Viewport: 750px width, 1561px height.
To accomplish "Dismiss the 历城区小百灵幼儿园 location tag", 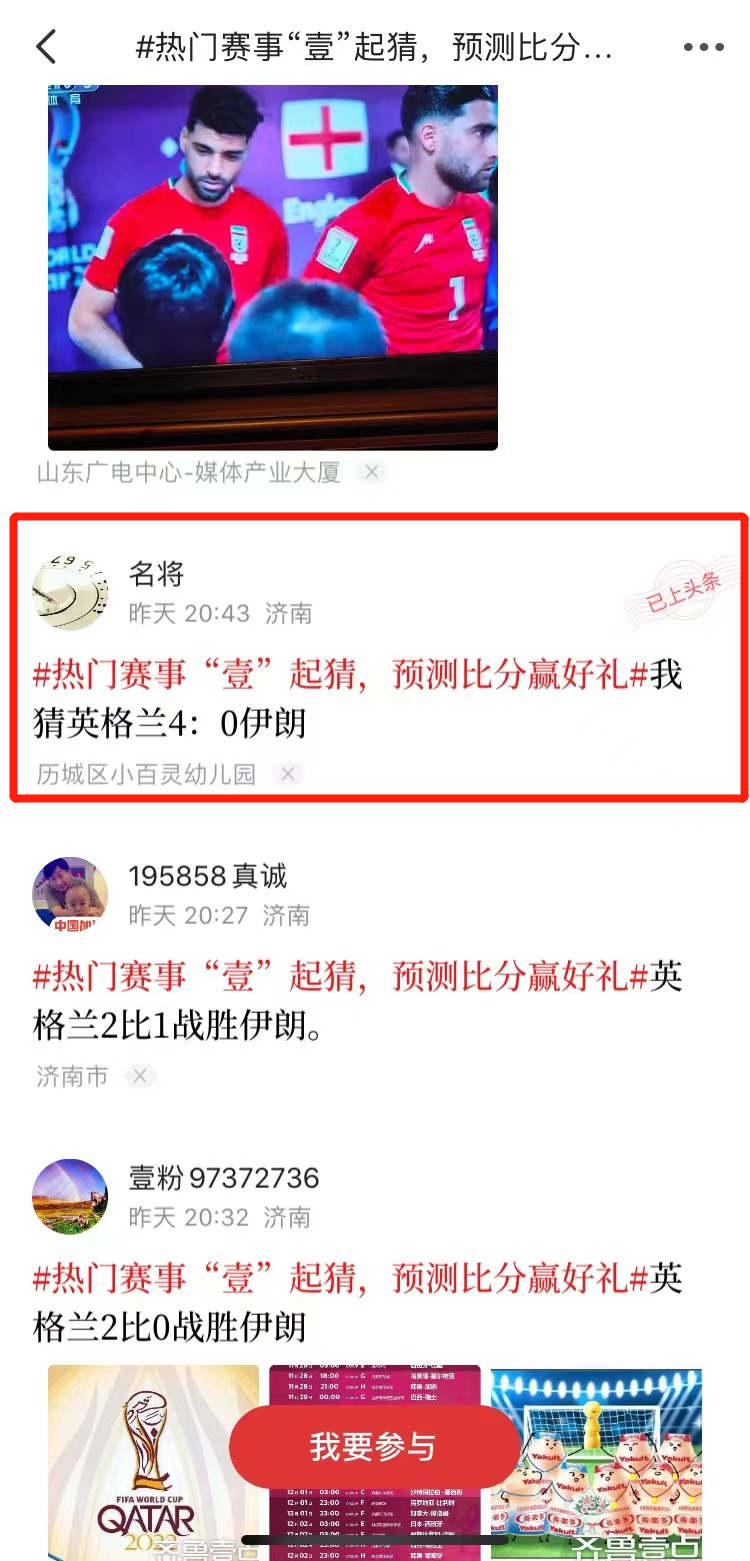I will click(288, 773).
